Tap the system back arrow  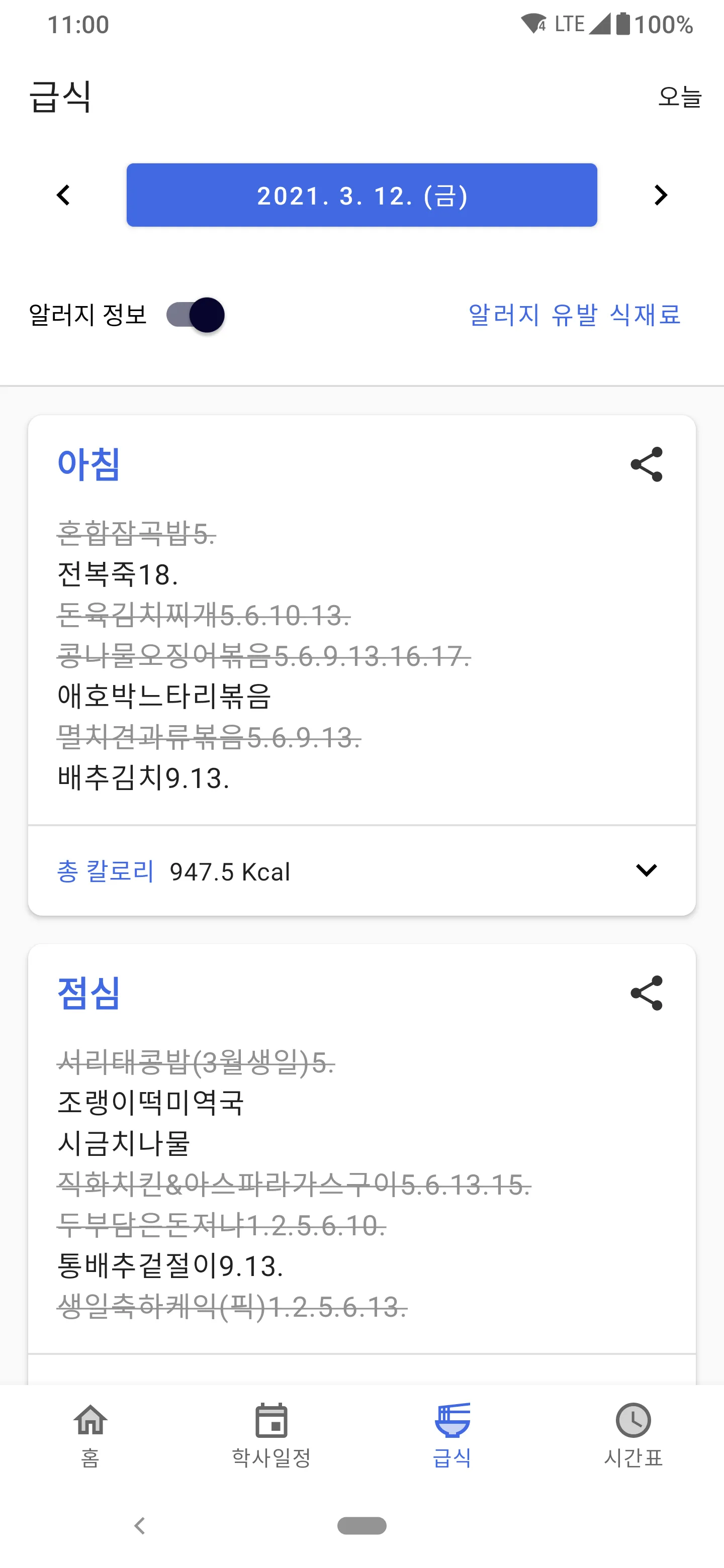point(139,1525)
